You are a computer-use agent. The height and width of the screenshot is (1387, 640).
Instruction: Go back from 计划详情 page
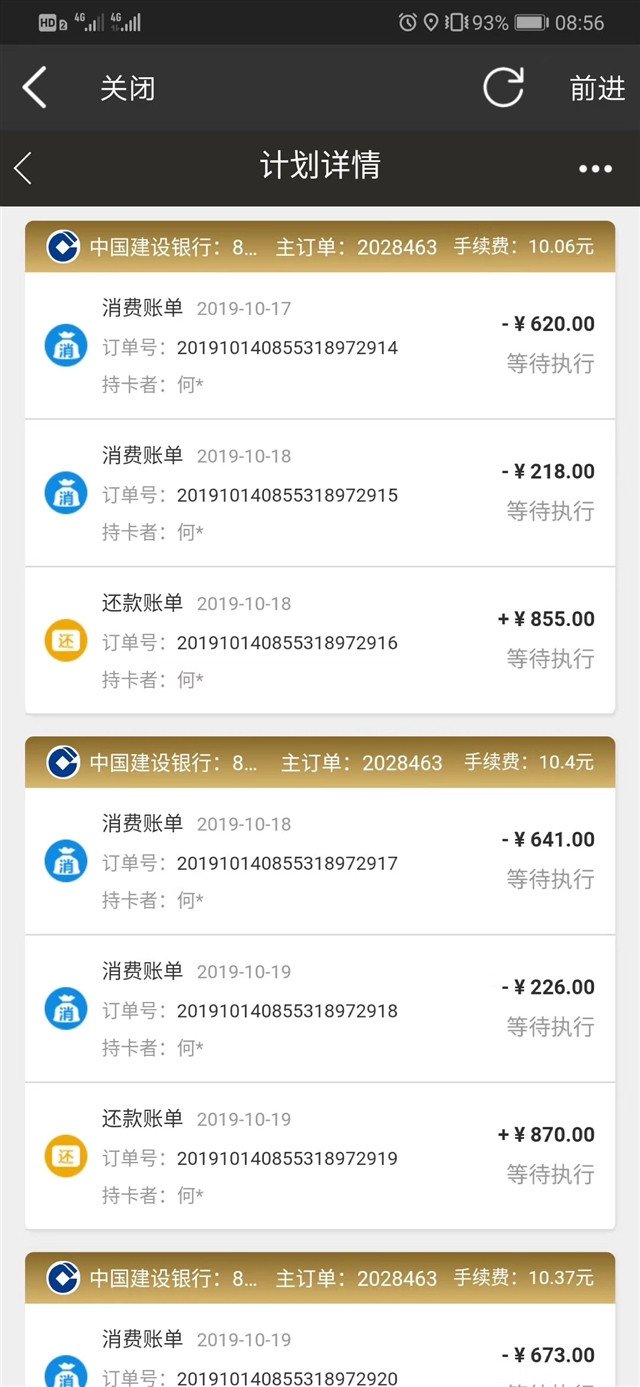point(23,168)
